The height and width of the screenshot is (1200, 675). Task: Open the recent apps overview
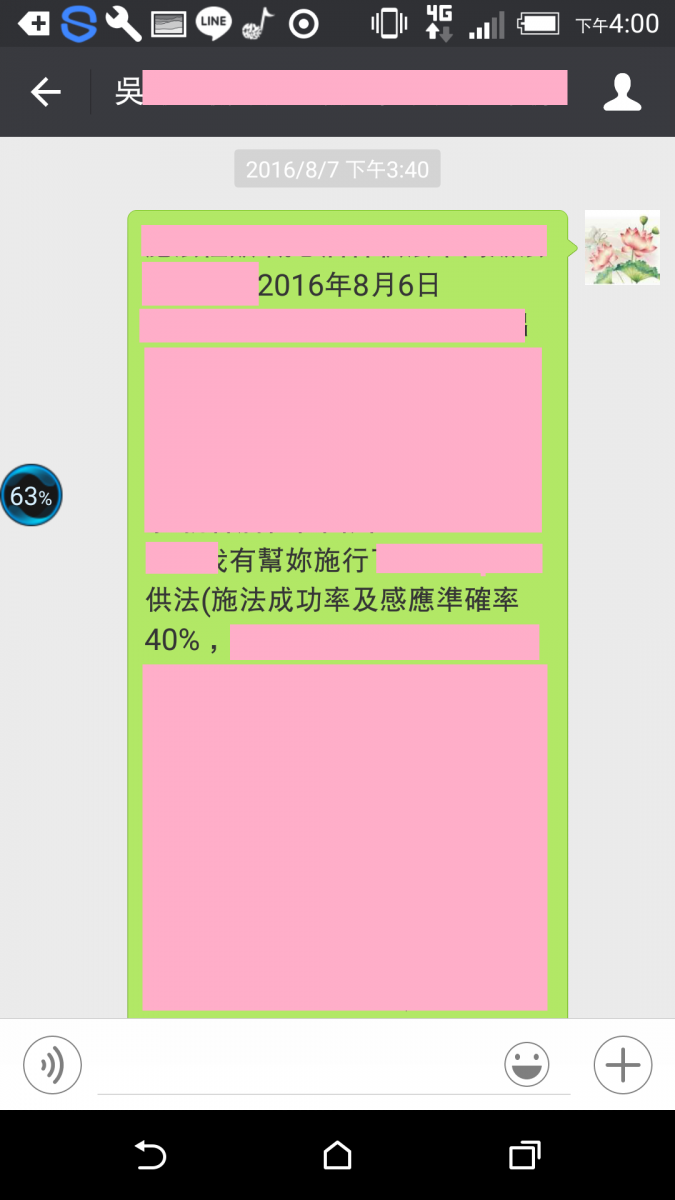524,1156
